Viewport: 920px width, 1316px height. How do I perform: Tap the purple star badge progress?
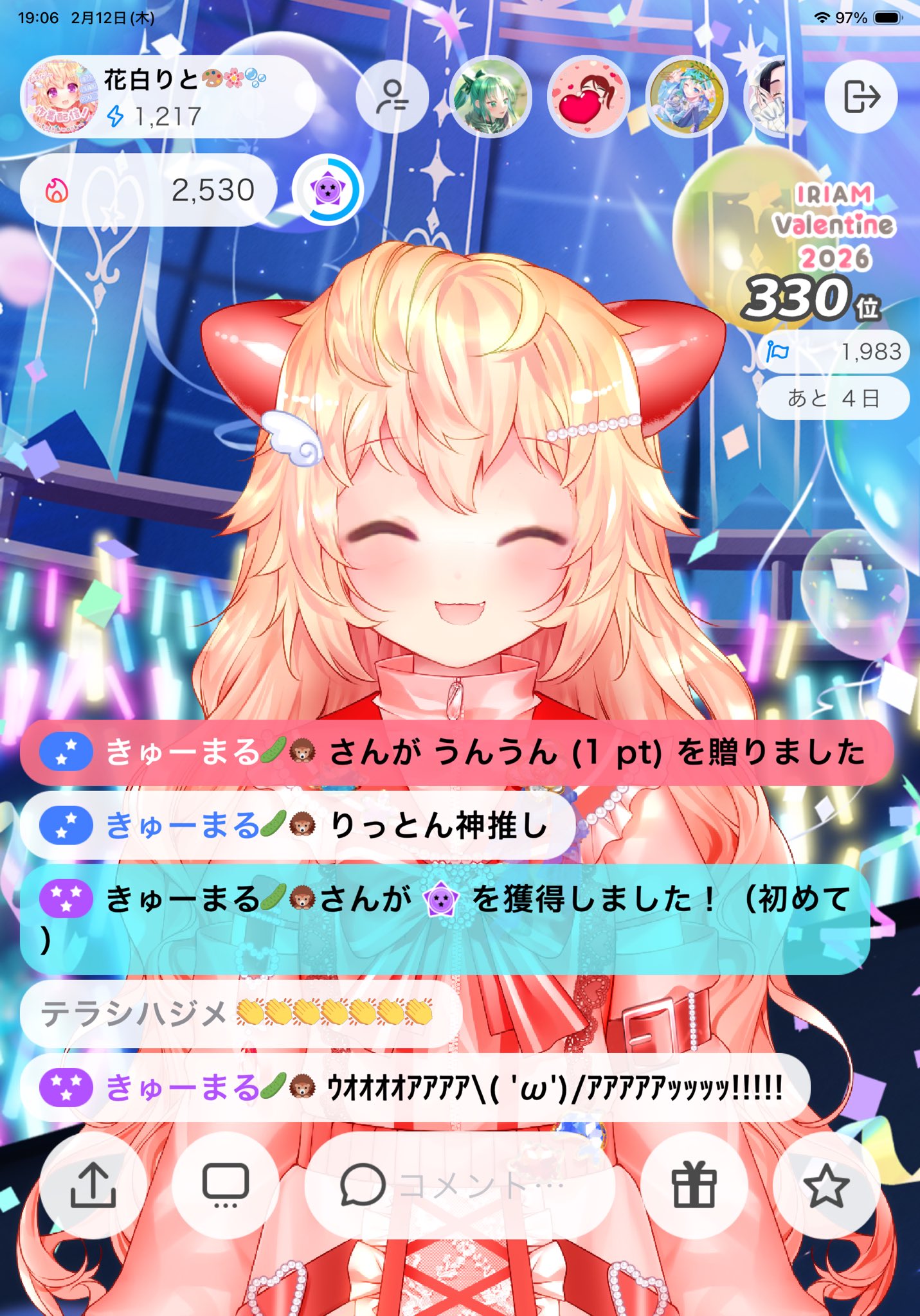pyautogui.click(x=328, y=190)
